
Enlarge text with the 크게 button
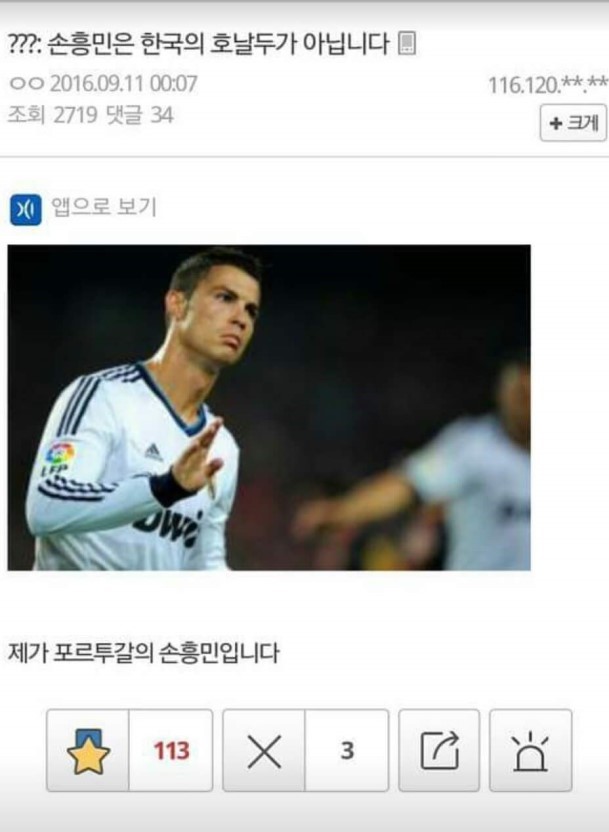point(573,124)
